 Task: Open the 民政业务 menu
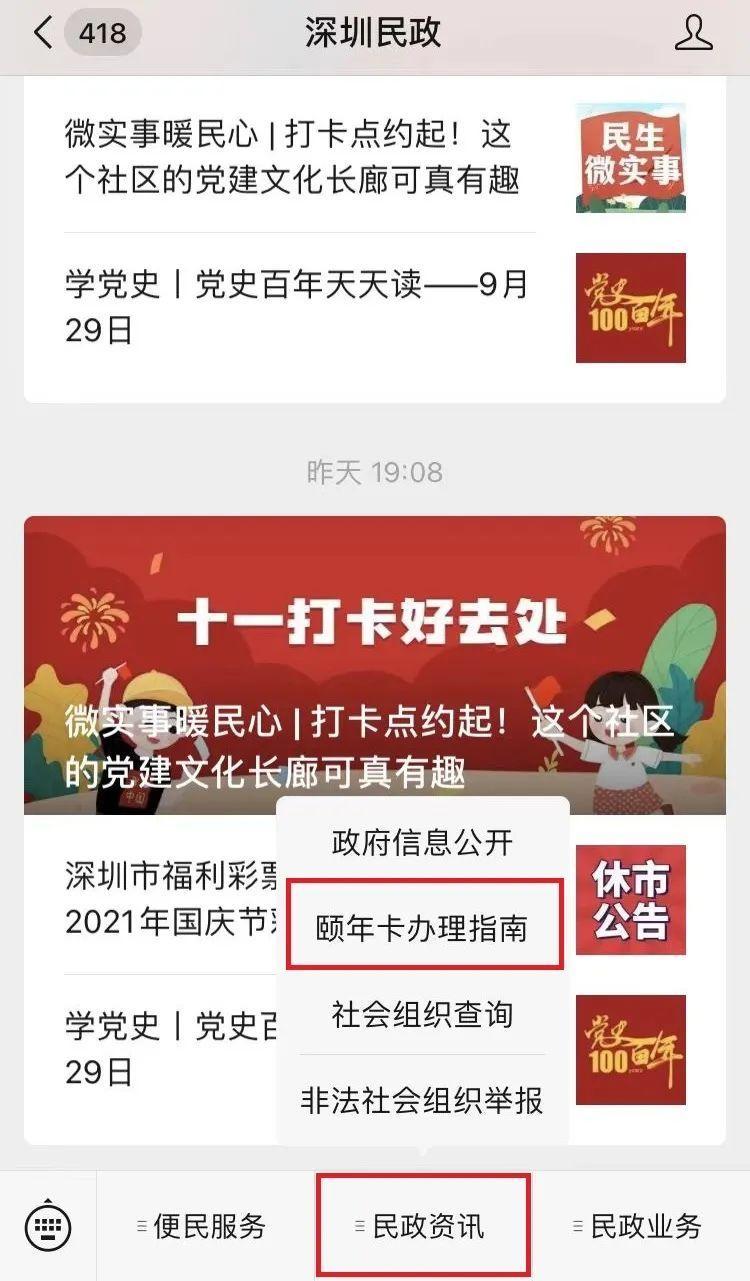[x=640, y=1226]
